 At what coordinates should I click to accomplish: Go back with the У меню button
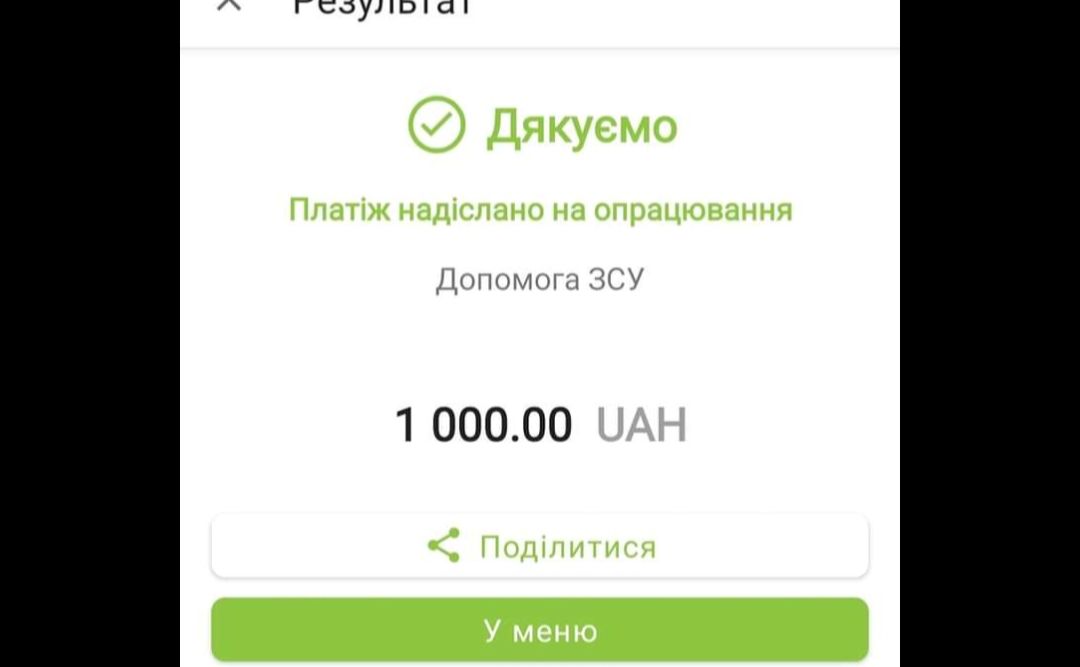pos(540,631)
